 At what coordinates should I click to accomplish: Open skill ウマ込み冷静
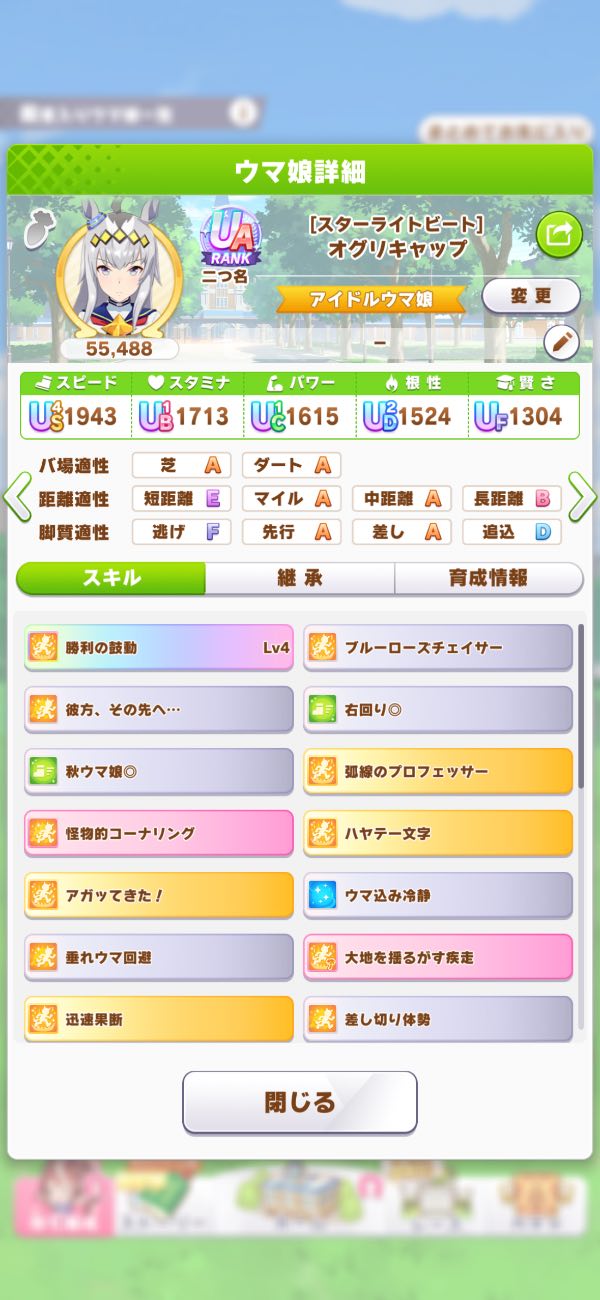(x=438, y=895)
